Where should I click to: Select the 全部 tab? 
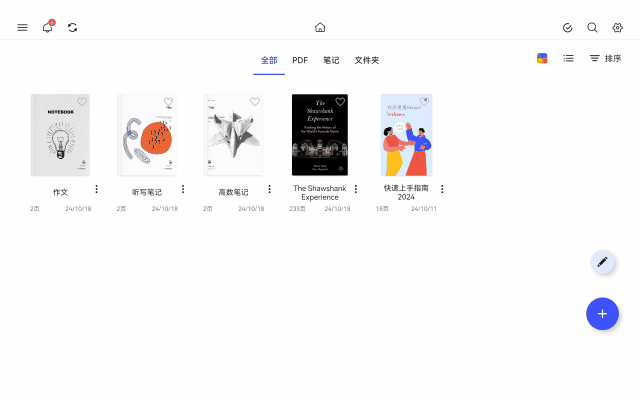point(269,60)
